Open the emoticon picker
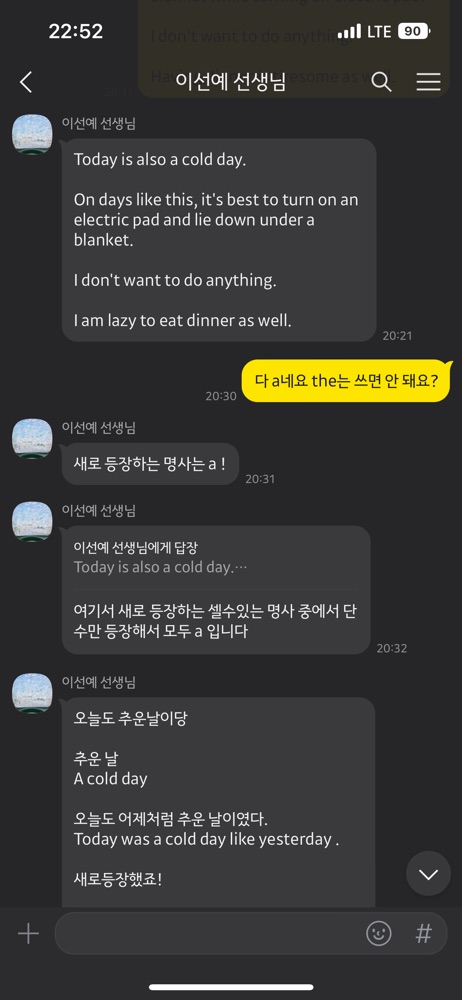 [x=378, y=934]
